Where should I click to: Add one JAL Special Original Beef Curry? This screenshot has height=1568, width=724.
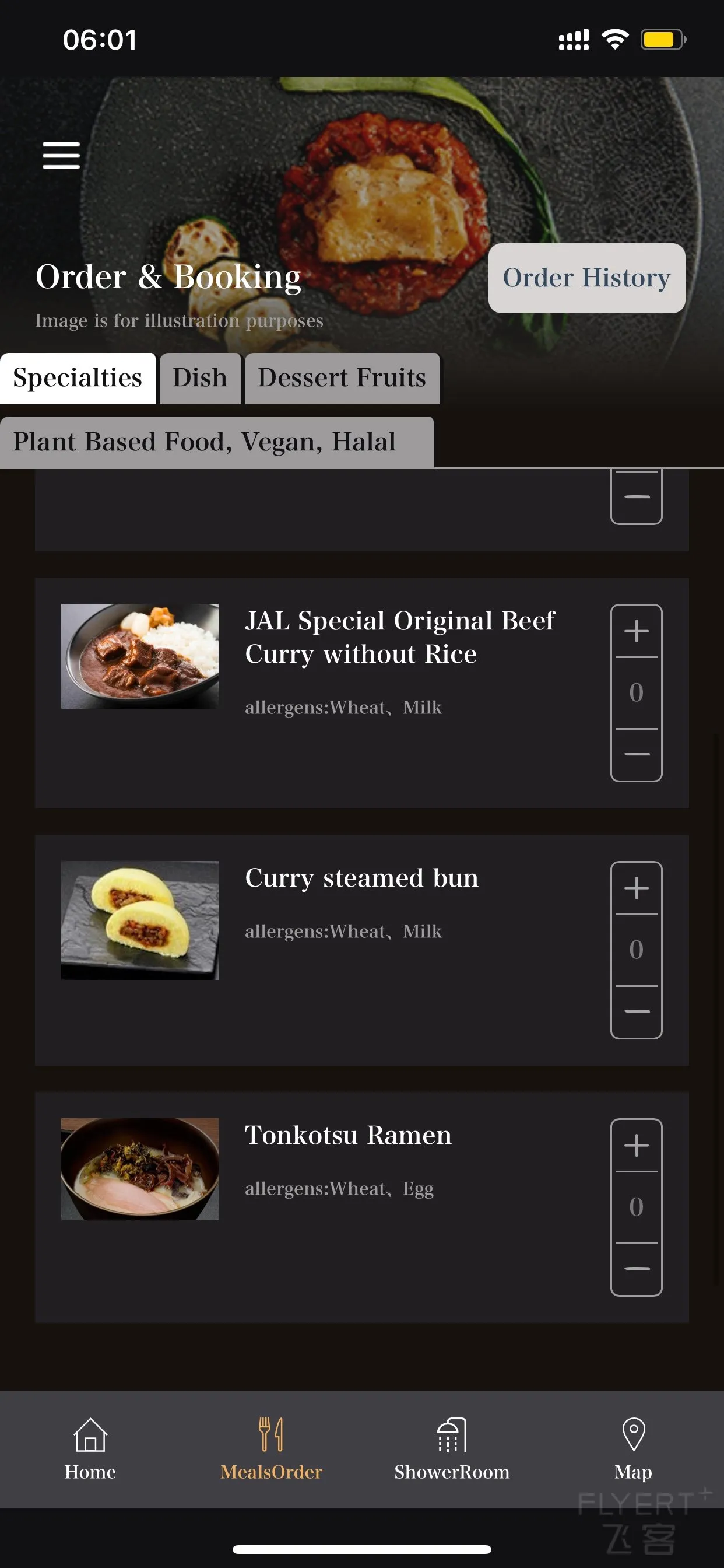(x=636, y=631)
